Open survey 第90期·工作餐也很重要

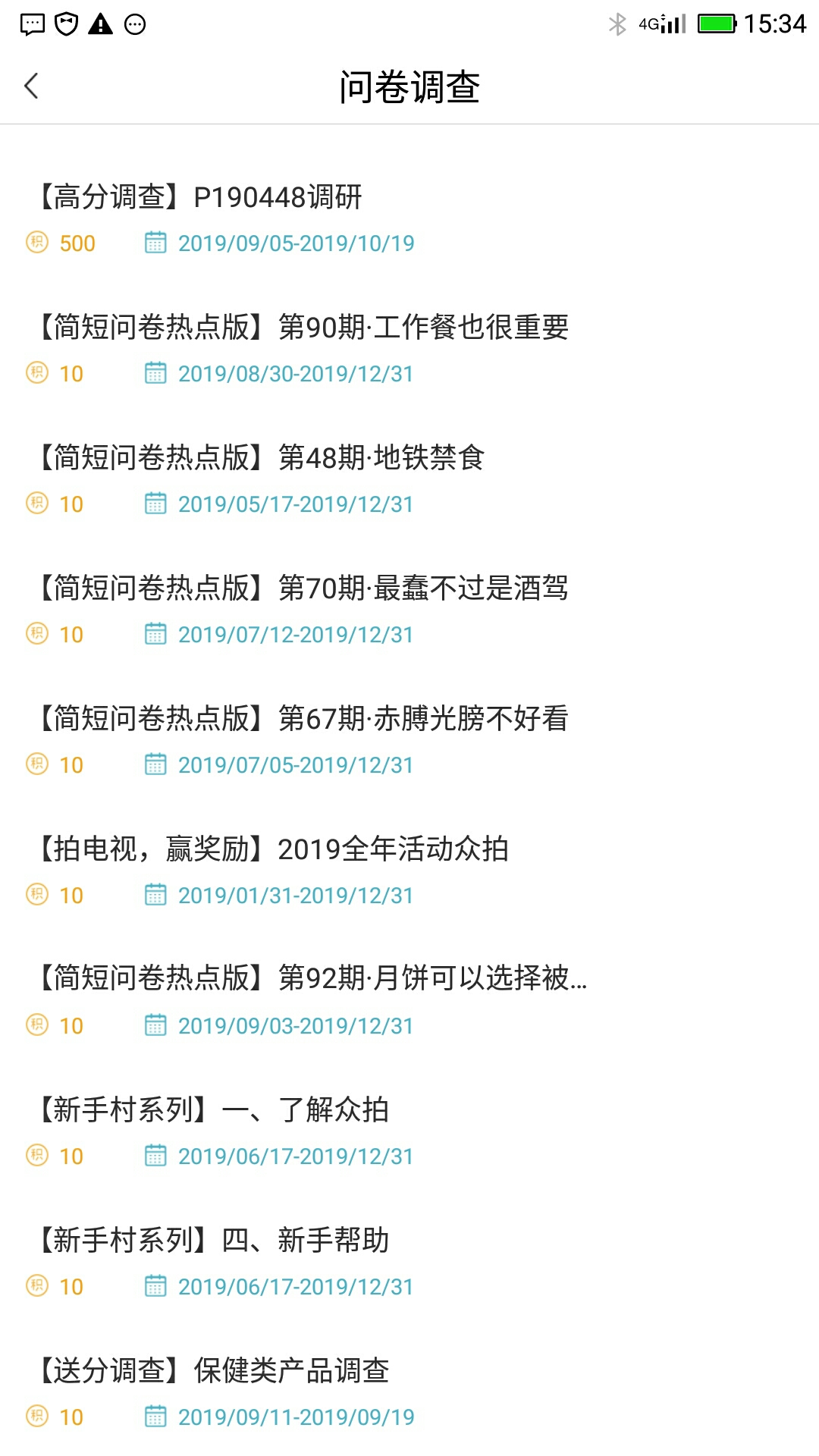(303, 328)
